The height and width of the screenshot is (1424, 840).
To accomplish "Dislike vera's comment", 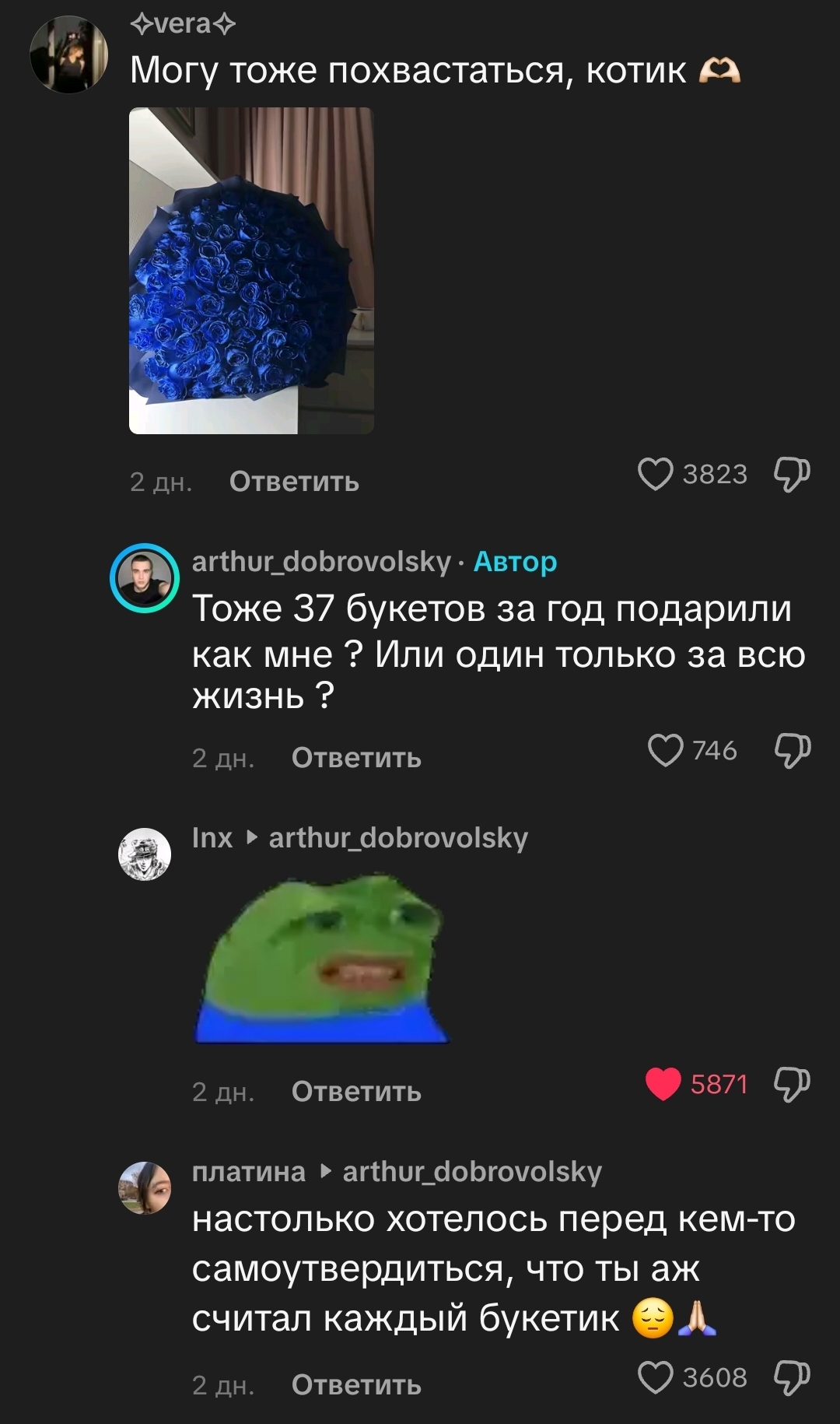I will [x=792, y=474].
